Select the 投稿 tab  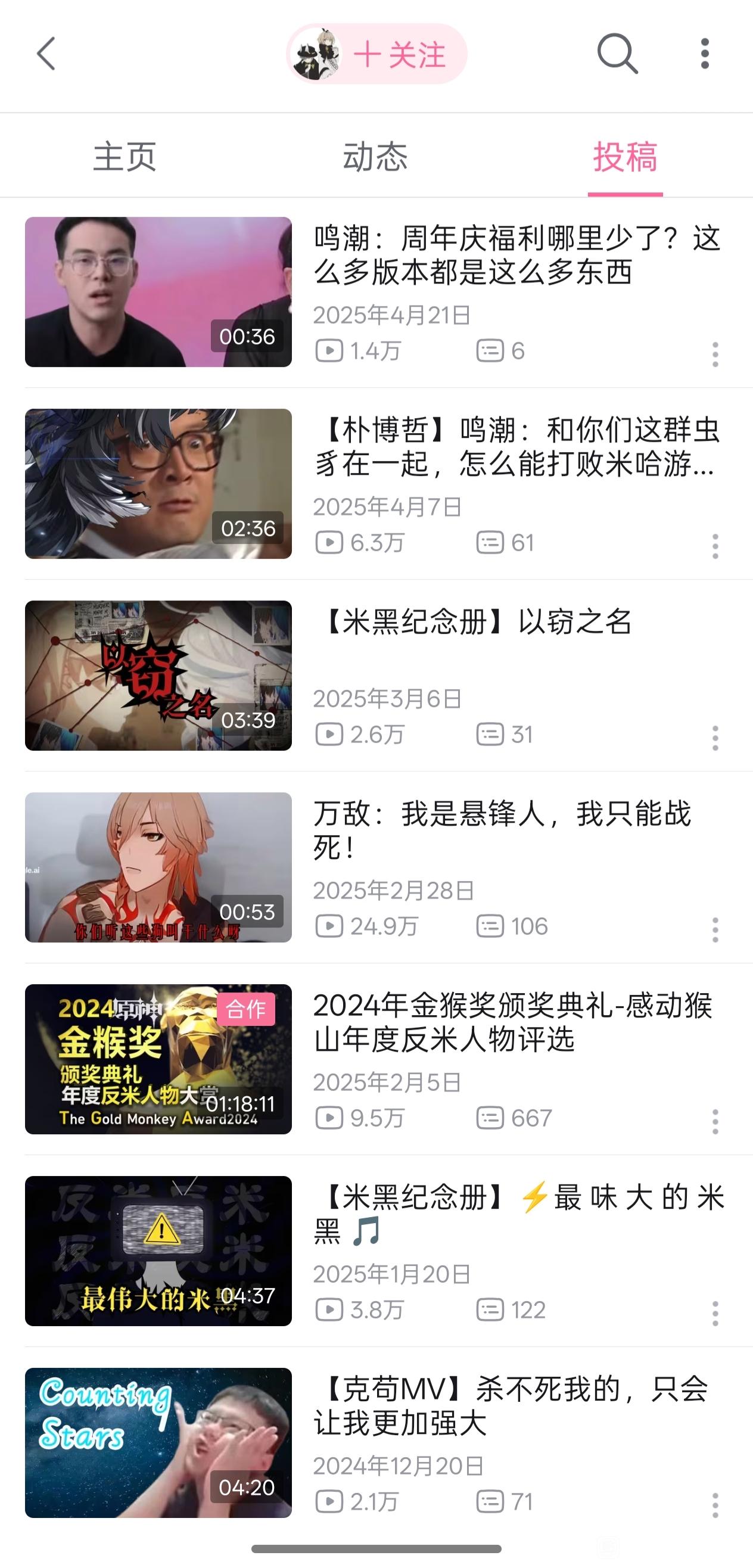click(x=625, y=157)
